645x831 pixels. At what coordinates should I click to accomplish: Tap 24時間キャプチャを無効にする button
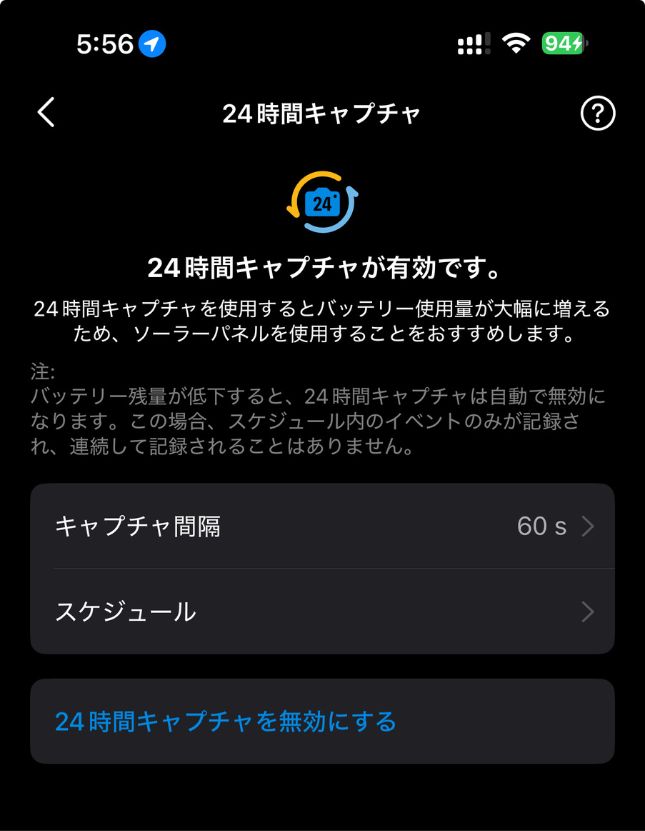click(322, 721)
